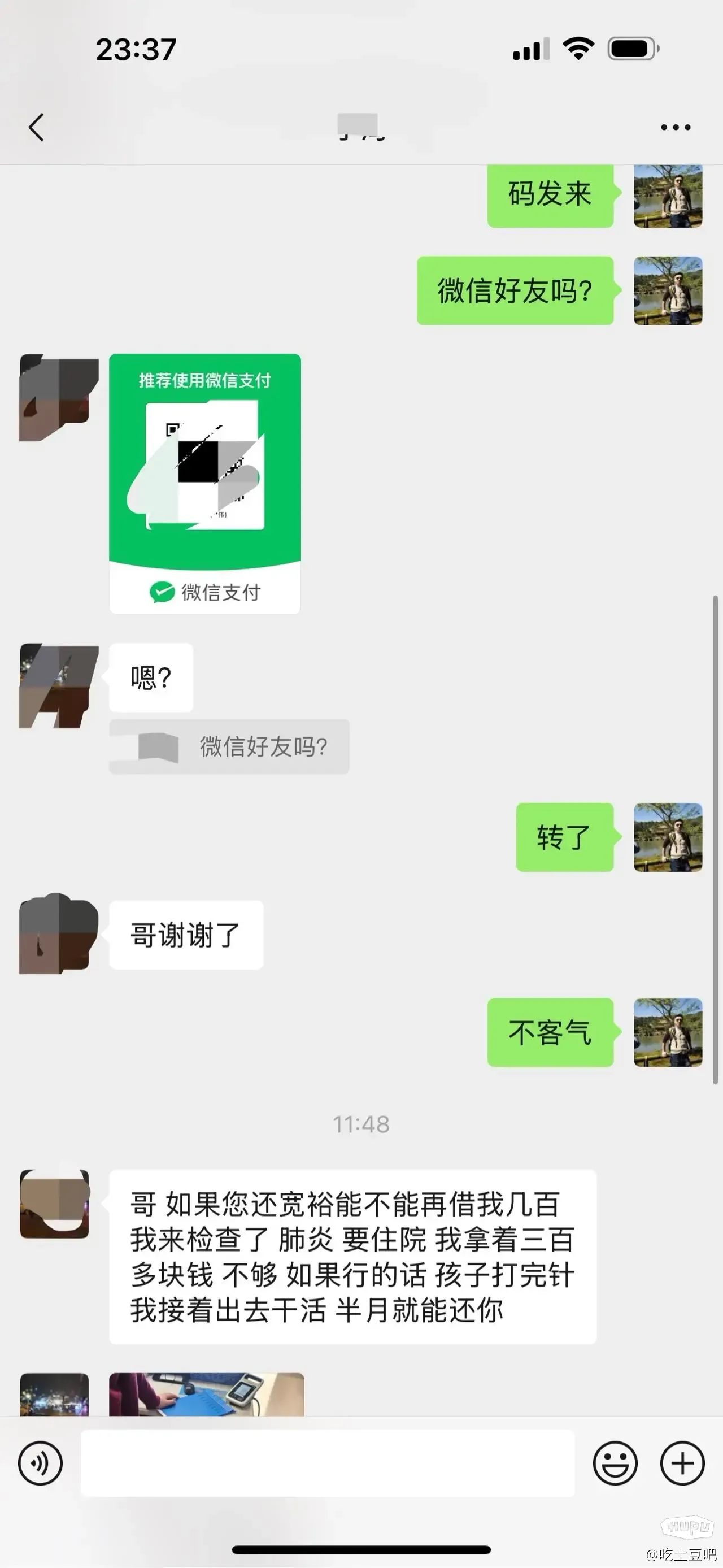Image resolution: width=723 pixels, height=1568 pixels.
Task: Open the photo message at the bottom
Action: [x=206, y=1394]
